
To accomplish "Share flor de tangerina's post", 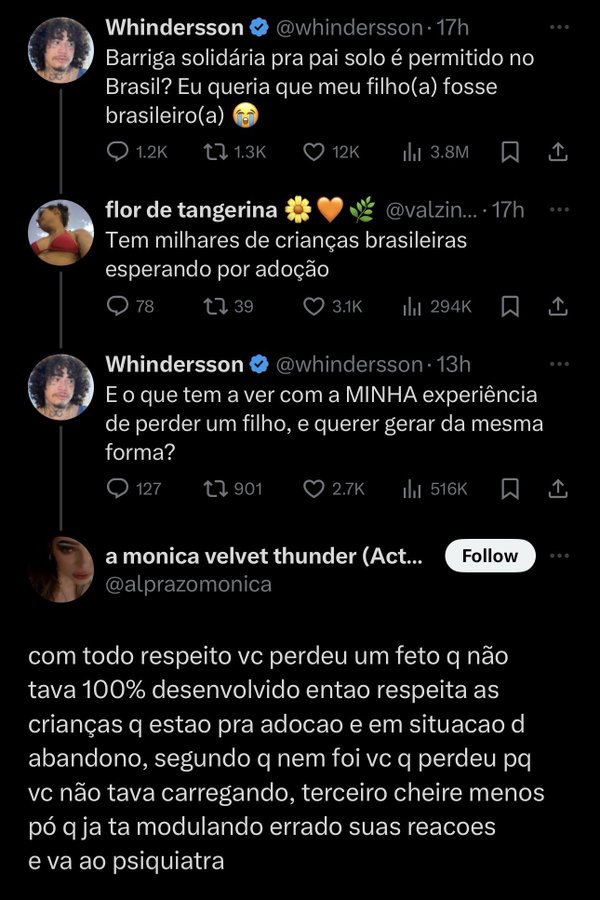I will click(559, 306).
